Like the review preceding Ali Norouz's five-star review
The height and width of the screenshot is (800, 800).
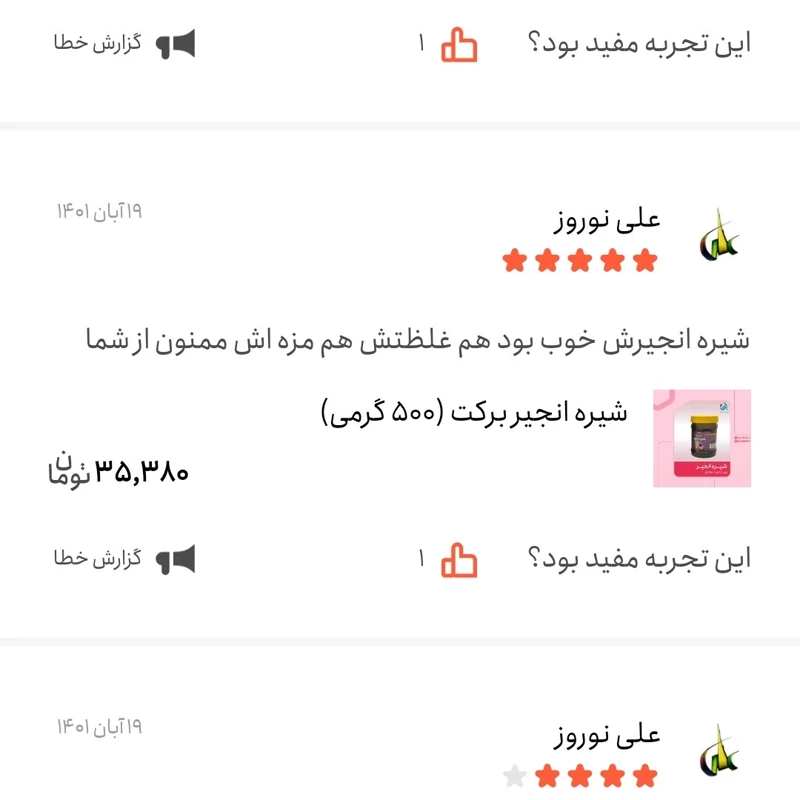[459, 44]
